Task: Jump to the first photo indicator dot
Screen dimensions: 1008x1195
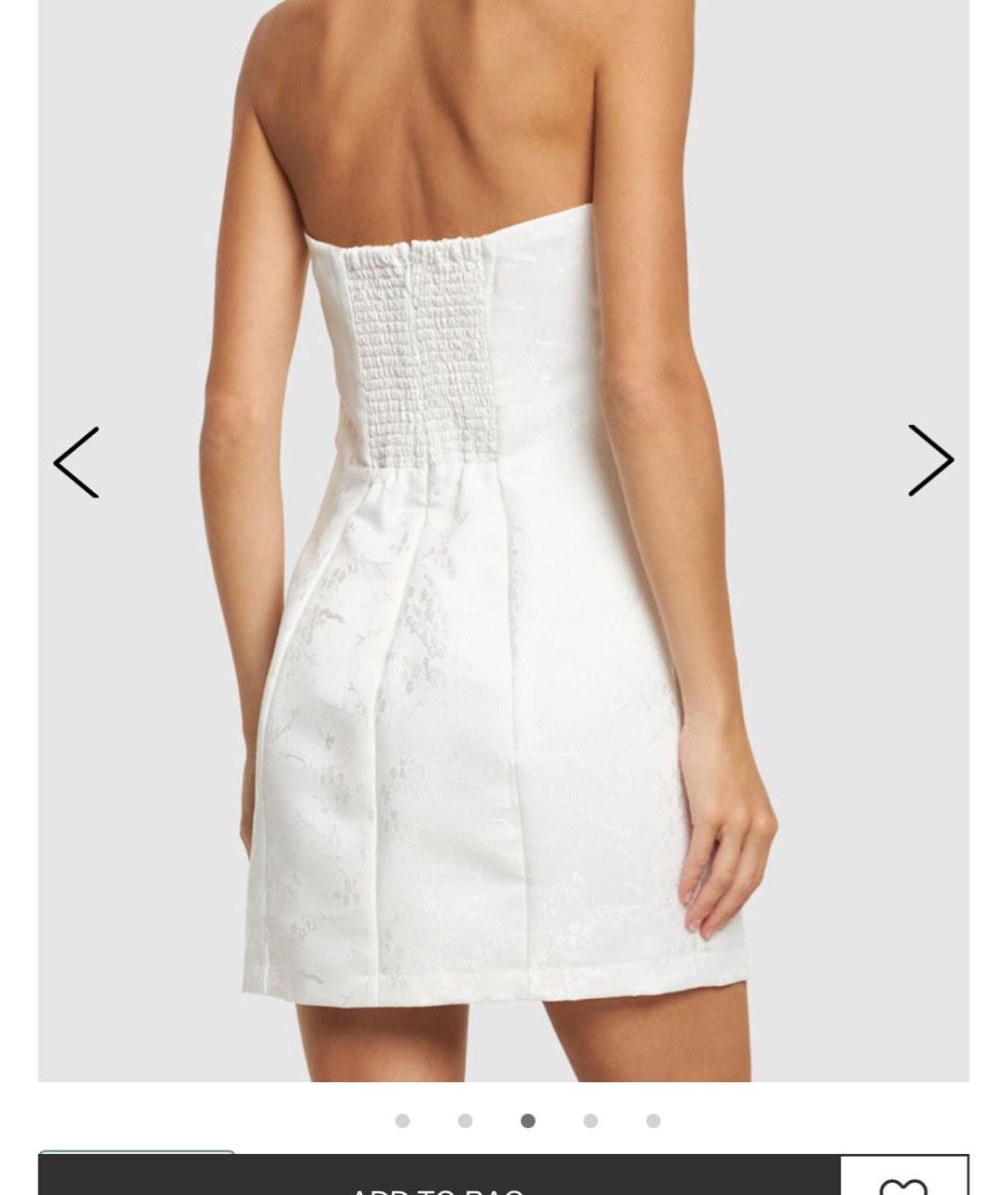Action: 402,1120
